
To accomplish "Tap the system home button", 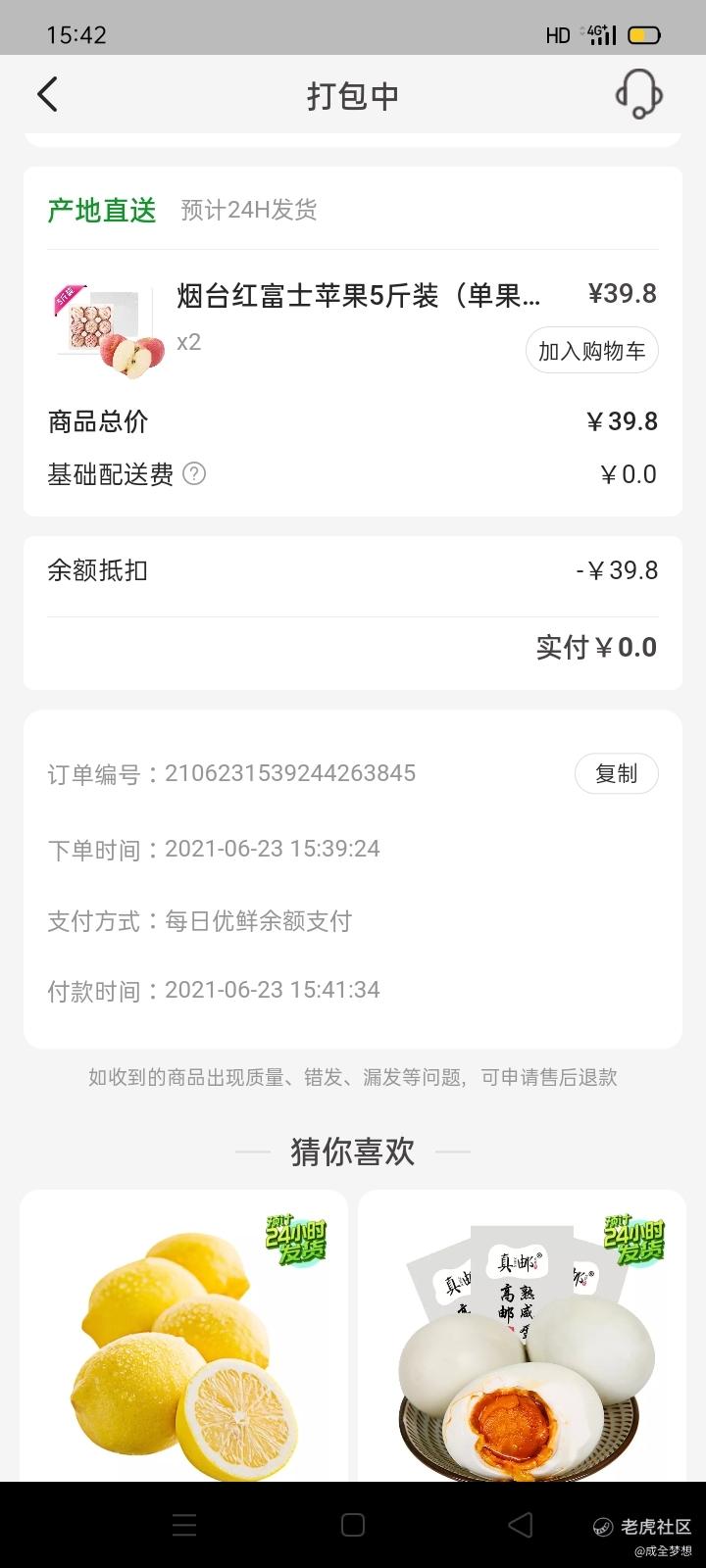I will pyautogui.click(x=353, y=1525).
